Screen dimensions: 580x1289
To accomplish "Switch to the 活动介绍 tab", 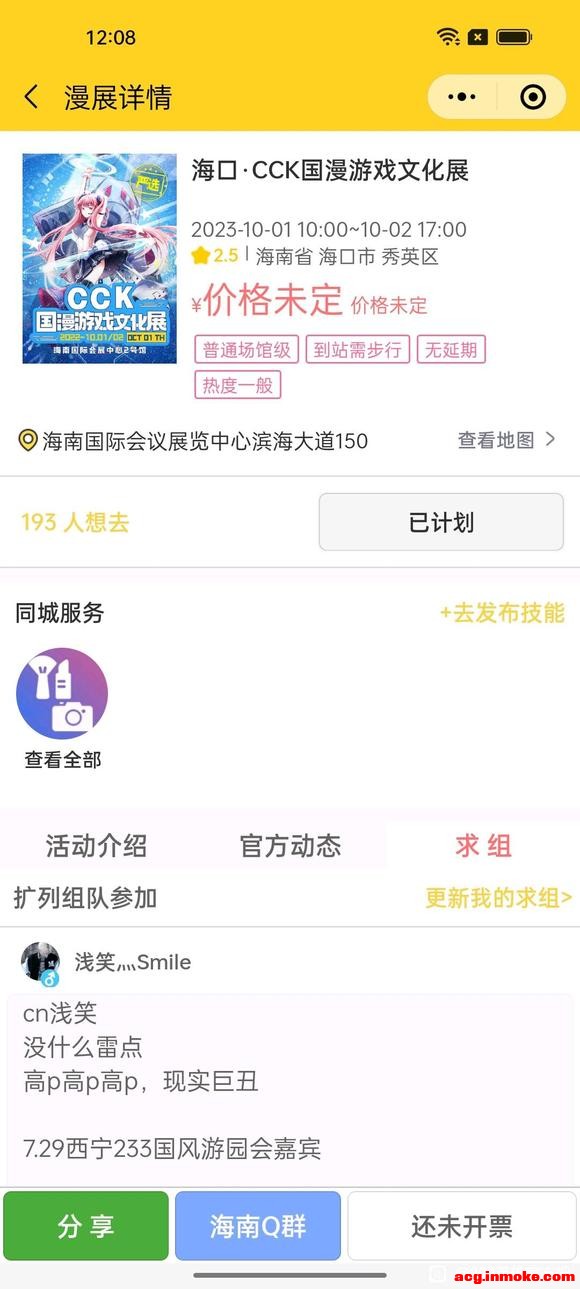I will click(96, 846).
